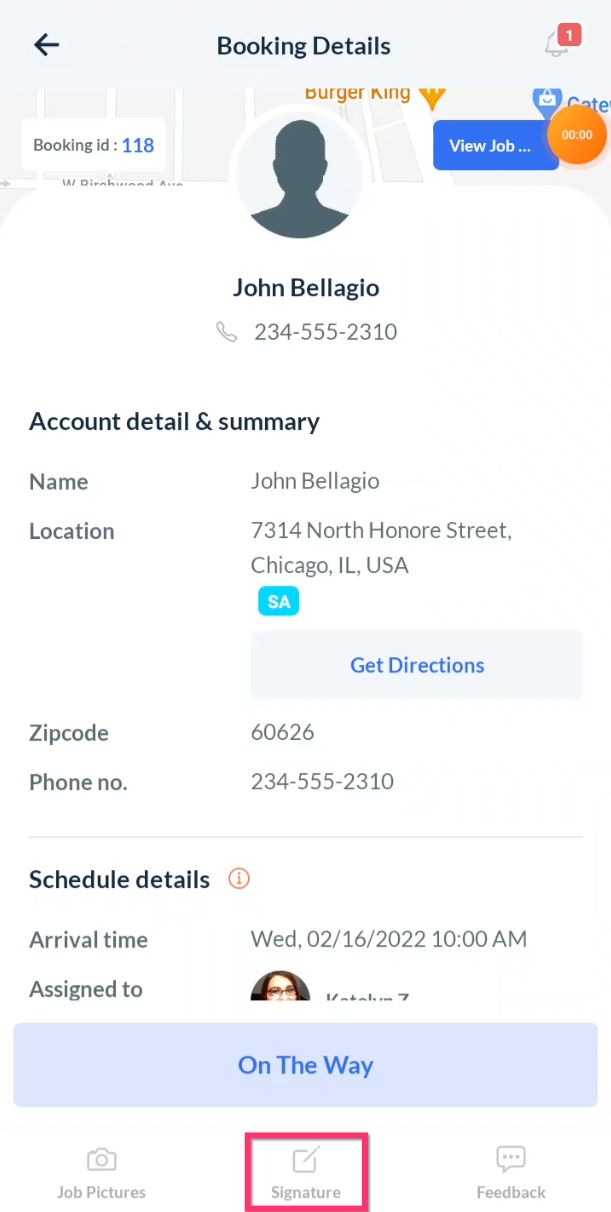This screenshot has height=1212, width=611.
Task: Switch to the Signature tab
Action: pyautogui.click(x=306, y=1172)
